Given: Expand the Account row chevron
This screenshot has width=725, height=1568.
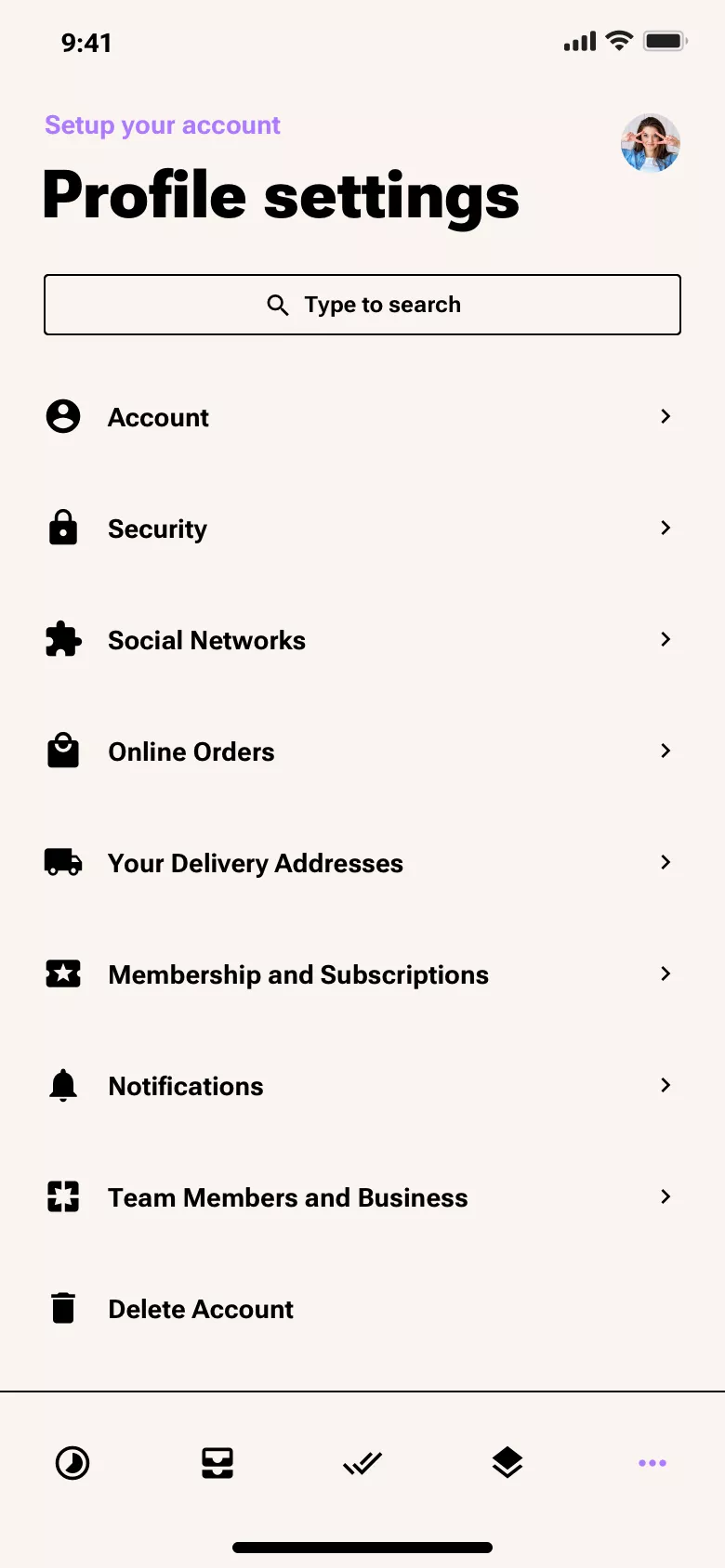Looking at the screenshot, I should 665,416.
